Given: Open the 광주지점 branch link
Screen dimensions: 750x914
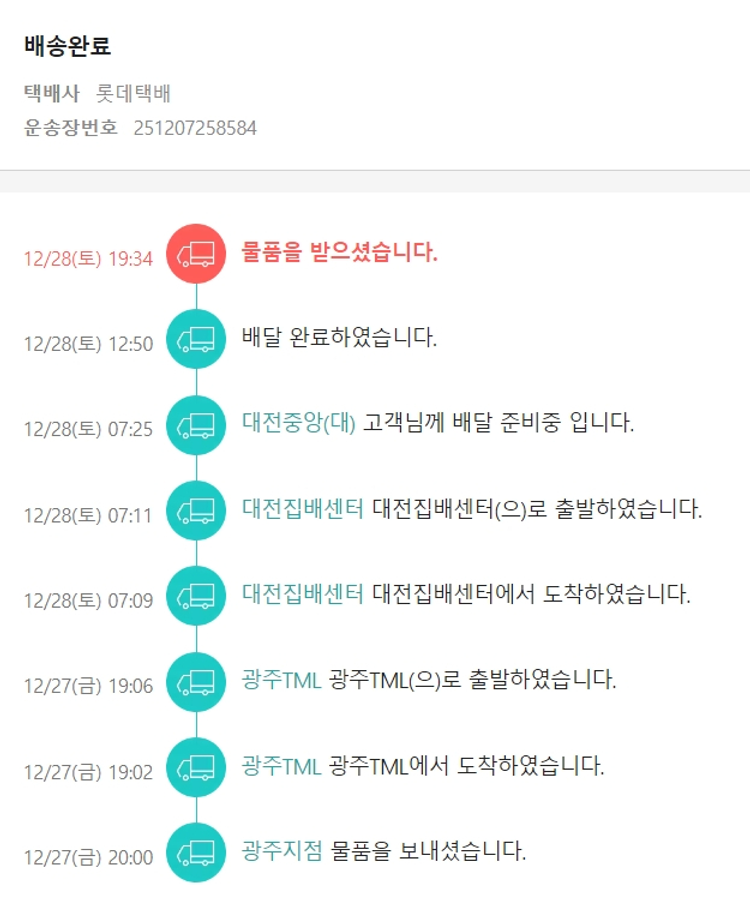Looking at the screenshot, I should 282,852.
